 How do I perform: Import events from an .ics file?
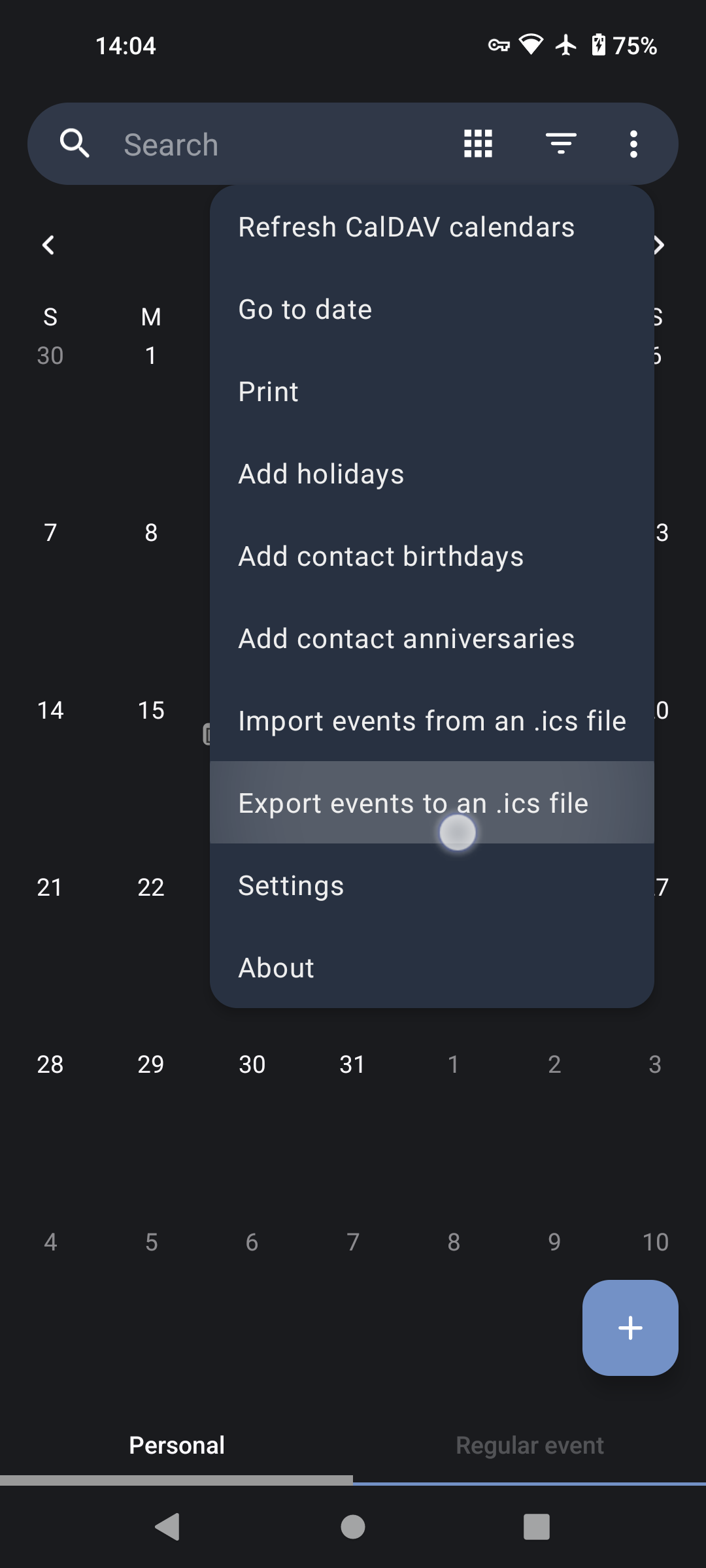click(x=431, y=721)
